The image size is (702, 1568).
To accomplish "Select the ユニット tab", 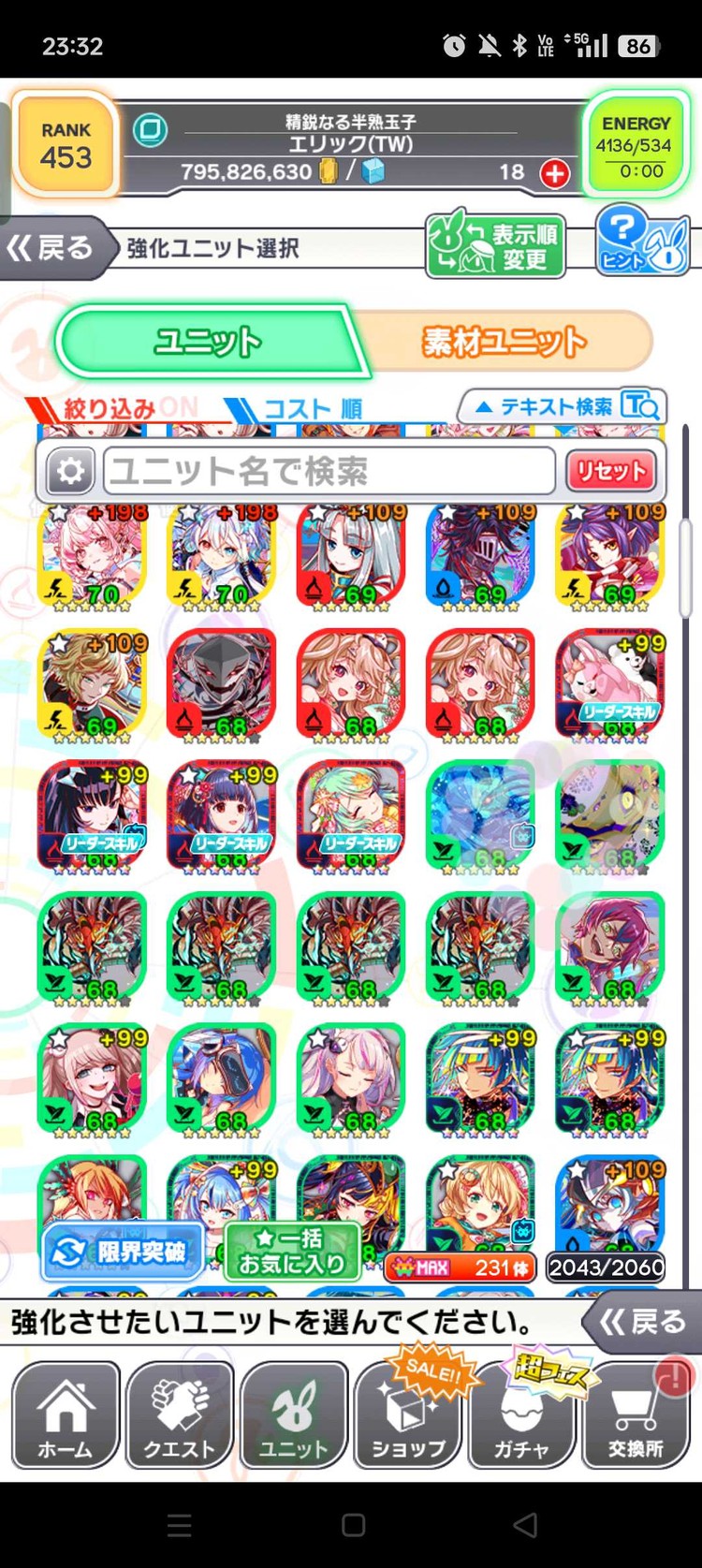I will pos(208,343).
